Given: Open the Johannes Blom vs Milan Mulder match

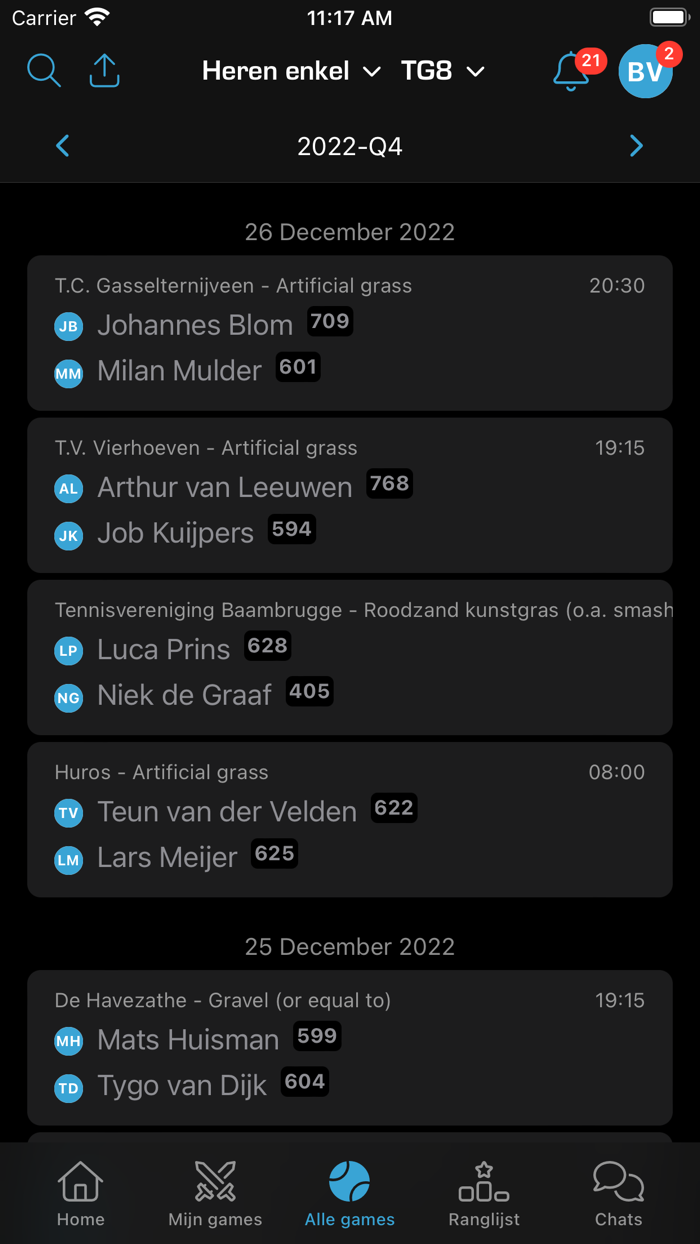Looking at the screenshot, I should [350, 333].
